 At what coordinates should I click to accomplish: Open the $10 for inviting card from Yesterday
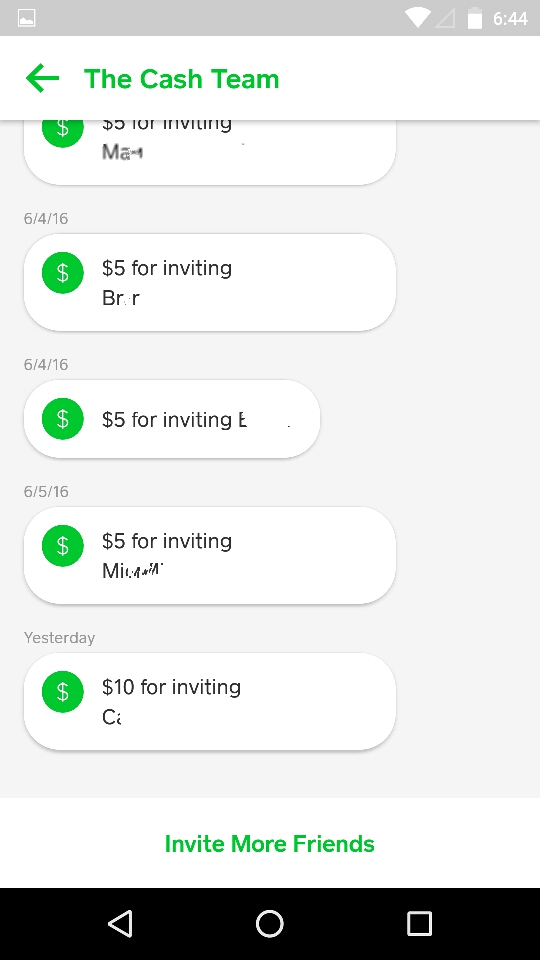pos(209,701)
